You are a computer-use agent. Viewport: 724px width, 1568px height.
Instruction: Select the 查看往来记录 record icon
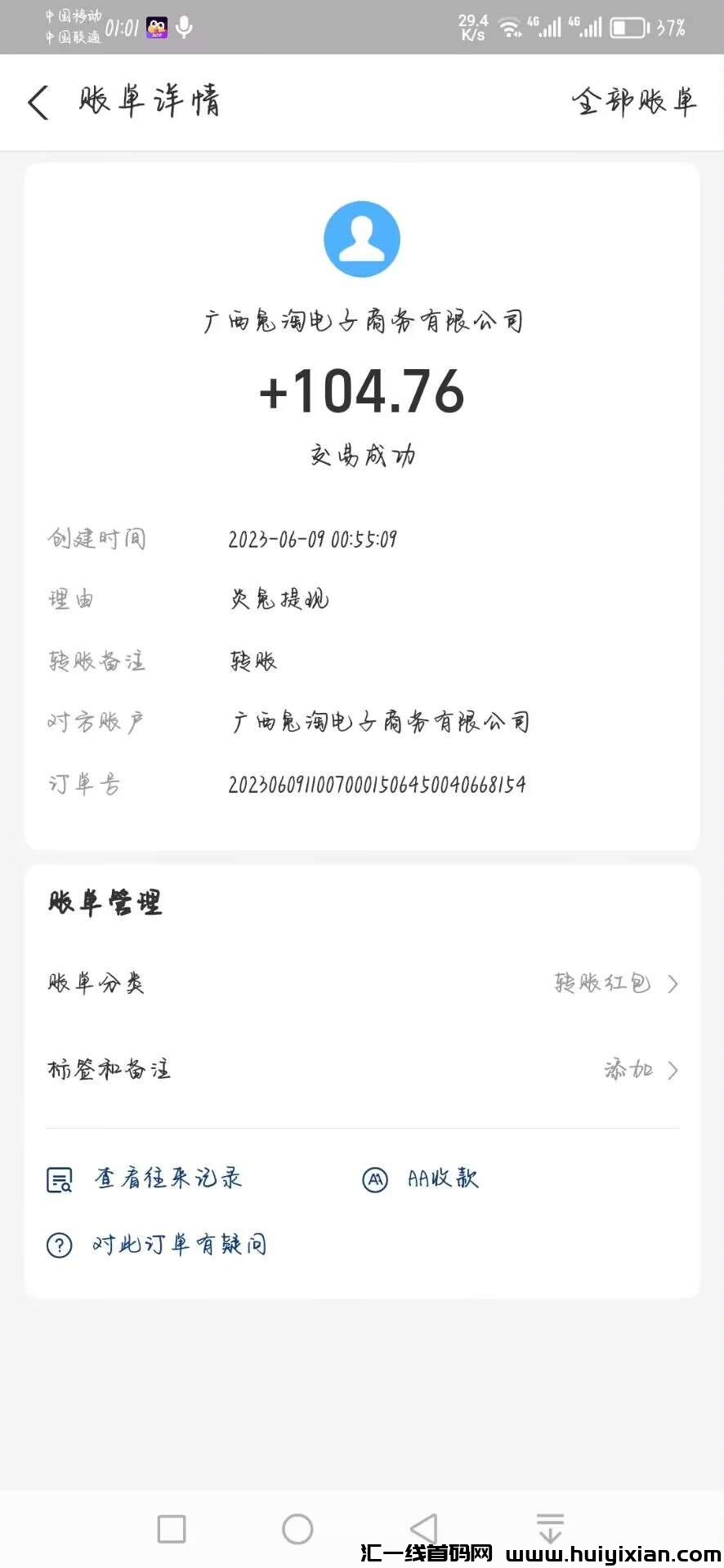click(x=59, y=1178)
